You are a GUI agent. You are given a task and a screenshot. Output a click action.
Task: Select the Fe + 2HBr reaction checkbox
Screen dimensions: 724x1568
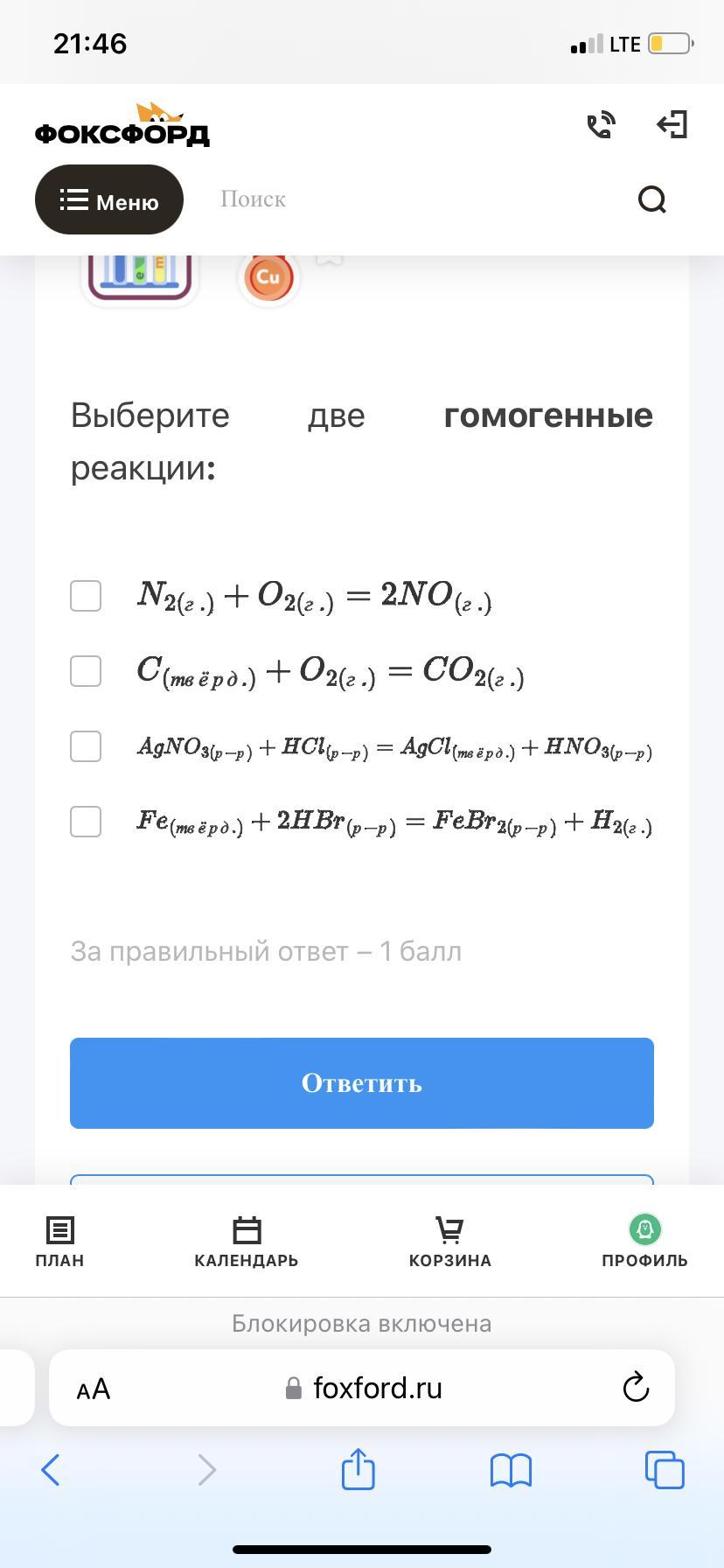click(86, 822)
